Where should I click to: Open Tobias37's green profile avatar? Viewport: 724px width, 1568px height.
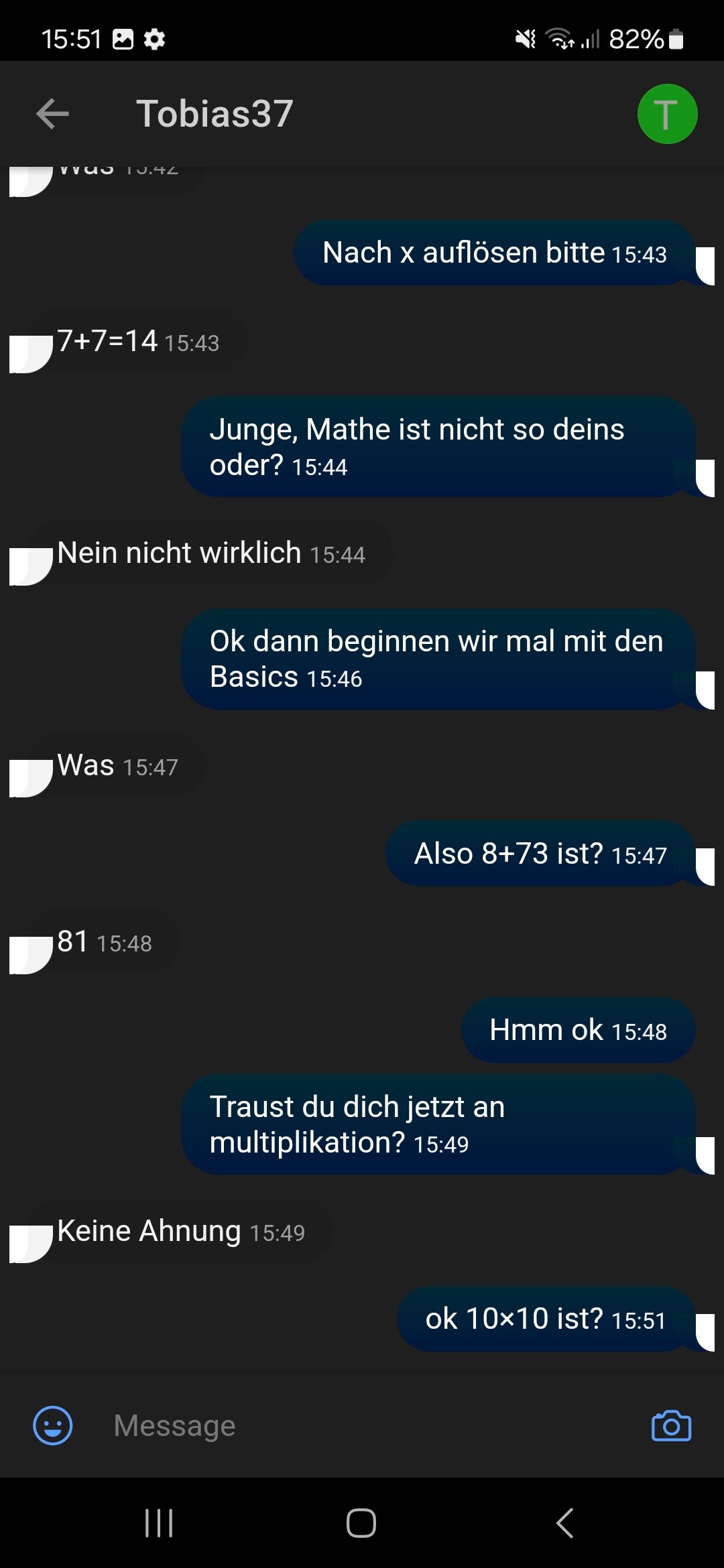click(x=666, y=114)
